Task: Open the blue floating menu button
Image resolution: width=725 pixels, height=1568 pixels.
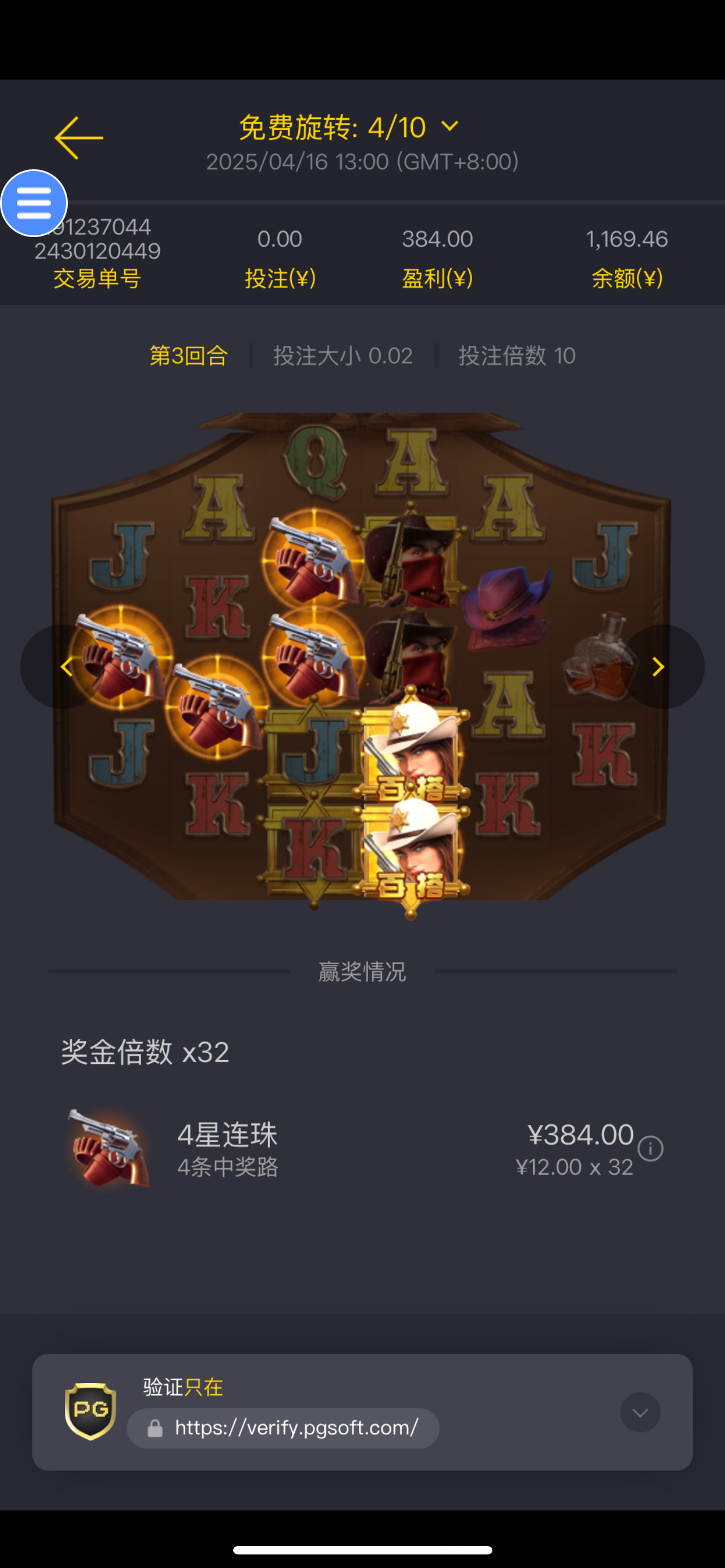Action: tap(34, 203)
